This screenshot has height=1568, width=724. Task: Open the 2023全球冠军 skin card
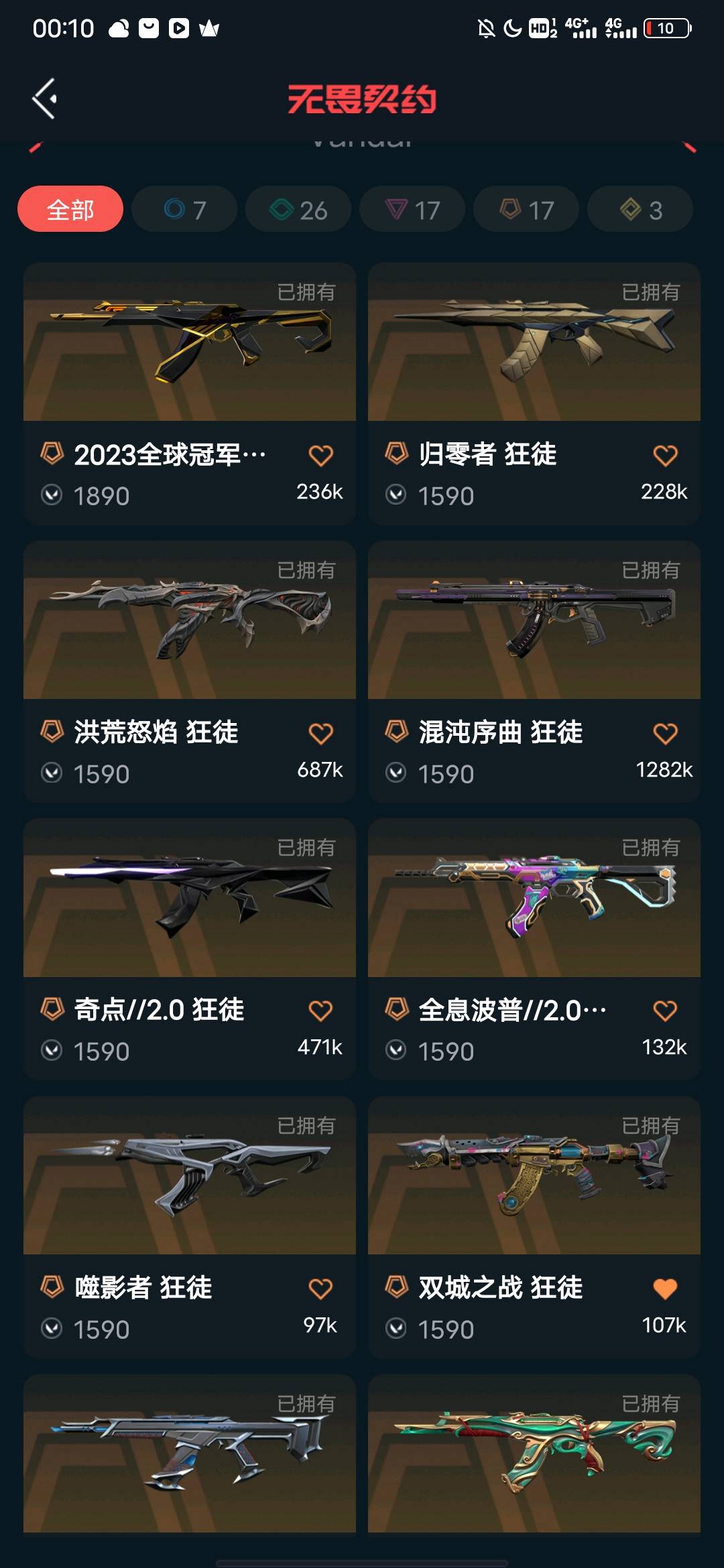point(190,393)
